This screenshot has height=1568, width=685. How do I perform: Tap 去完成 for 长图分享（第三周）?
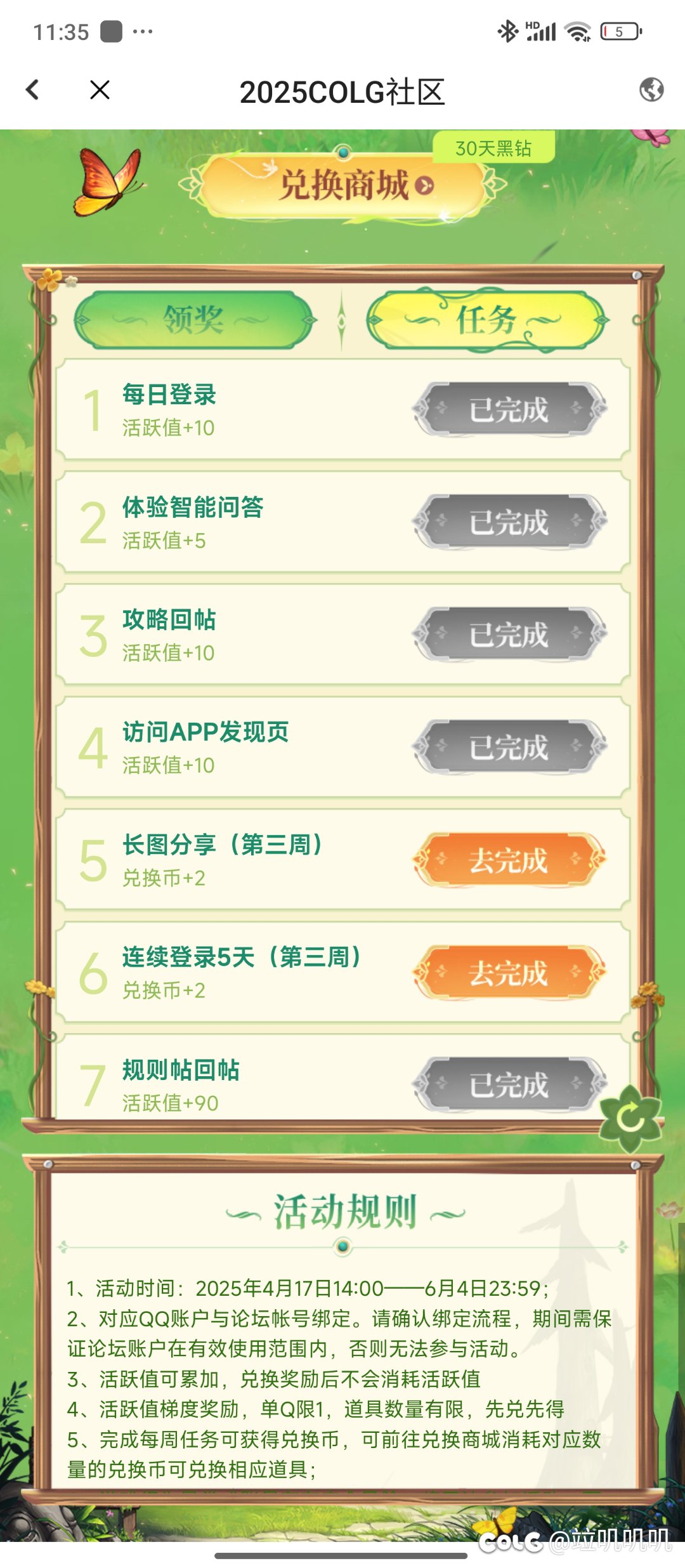point(509,860)
